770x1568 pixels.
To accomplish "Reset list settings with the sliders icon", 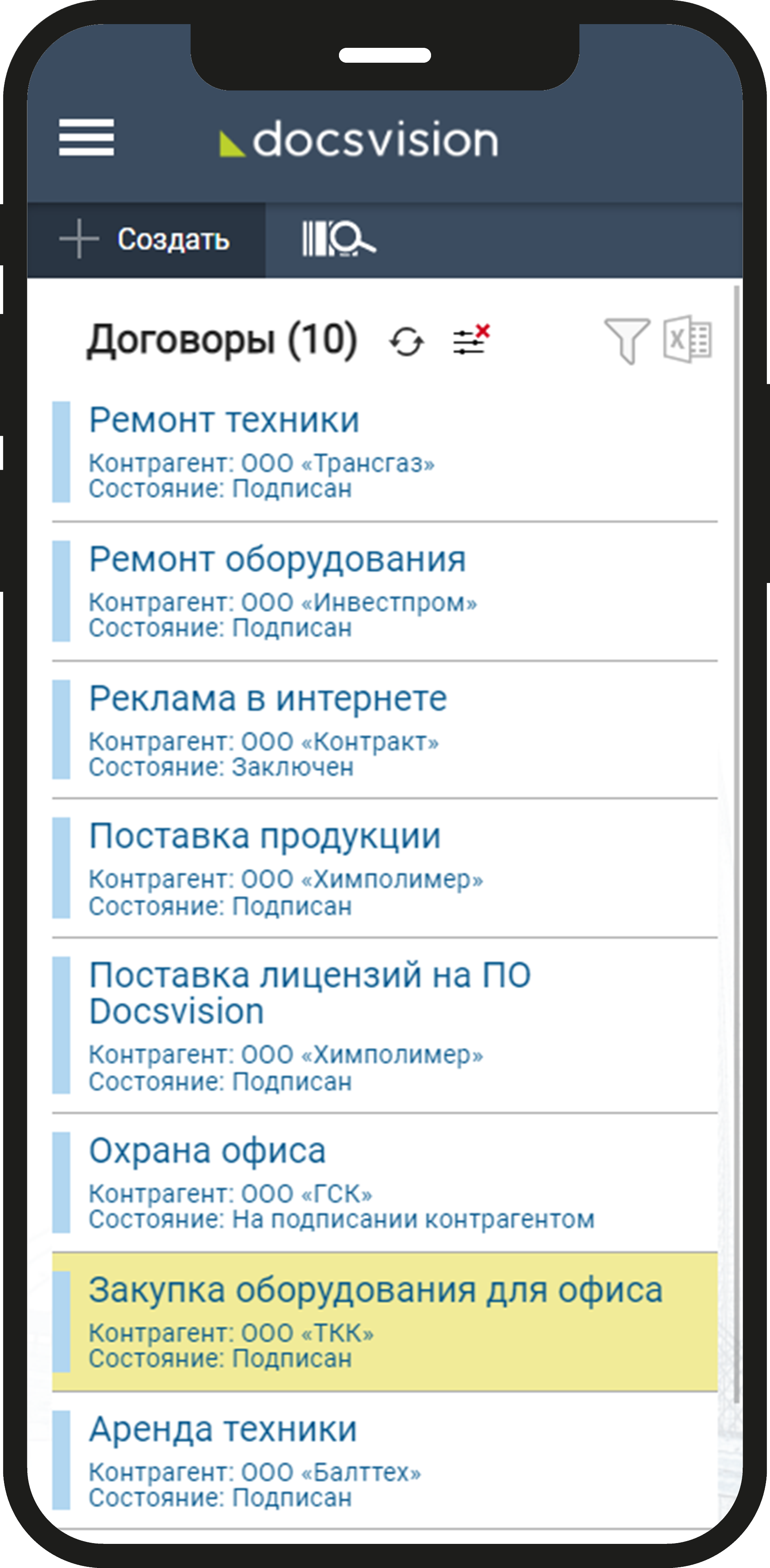I will coord(470,340).
